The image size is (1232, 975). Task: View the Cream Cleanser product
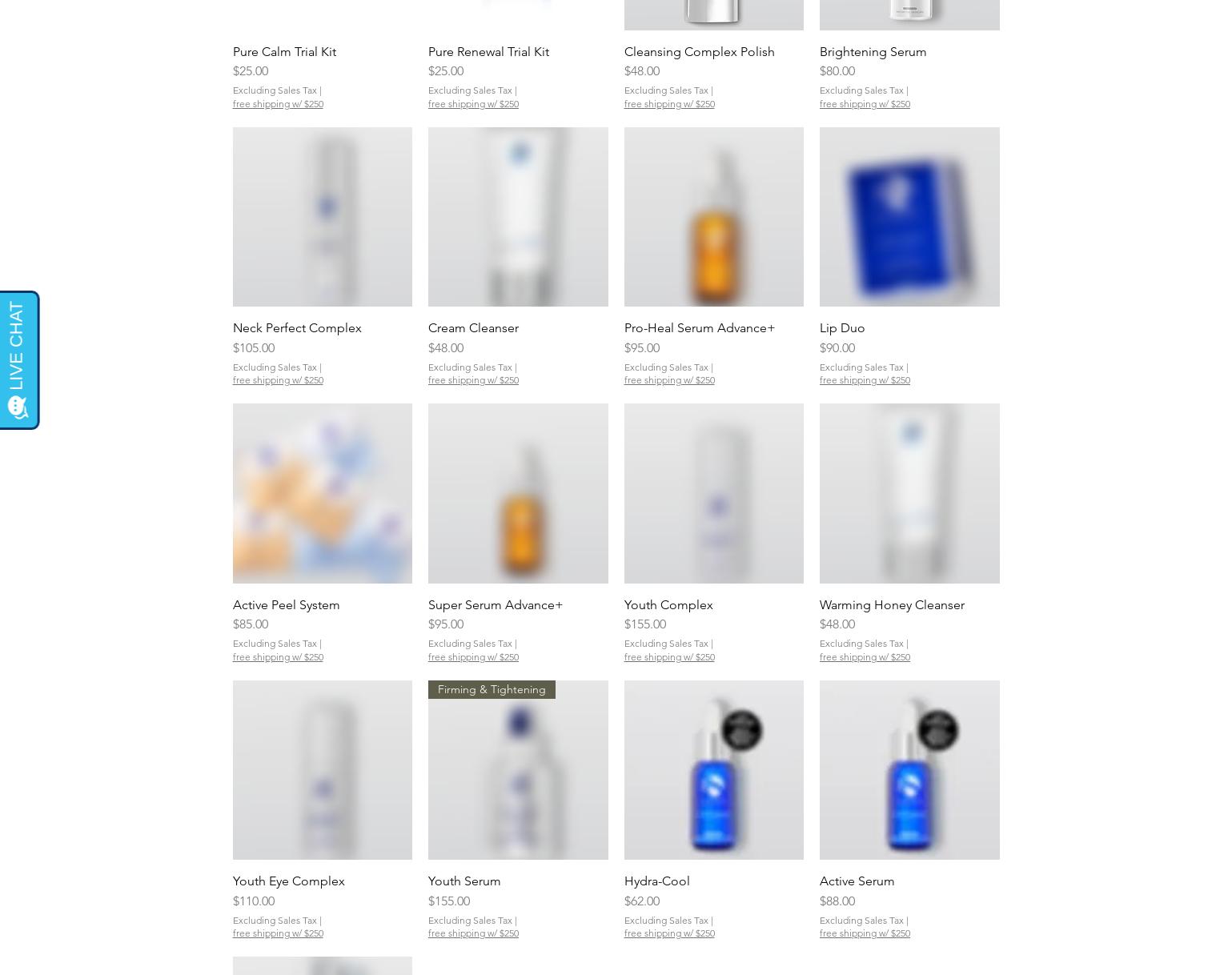coord(518,217)
